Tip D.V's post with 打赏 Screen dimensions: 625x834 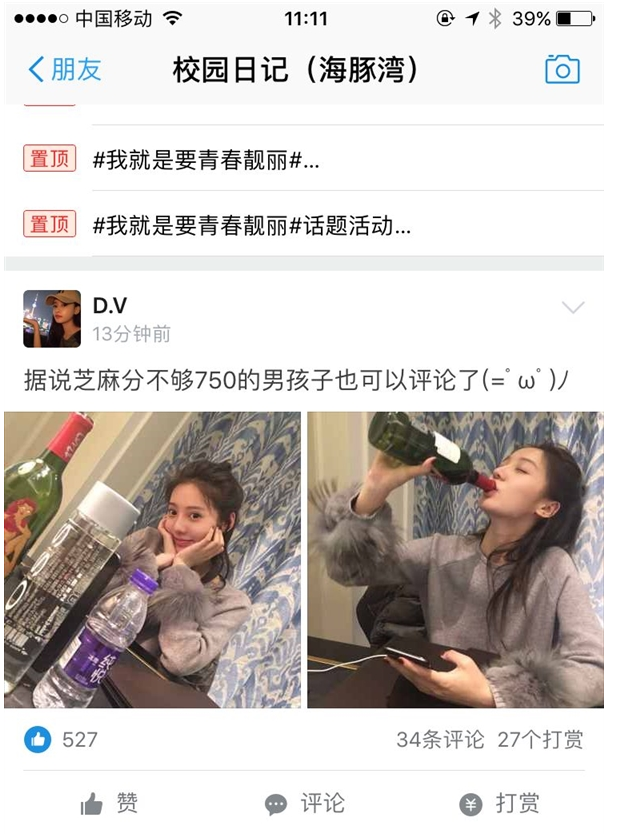(x=500, y=803)
